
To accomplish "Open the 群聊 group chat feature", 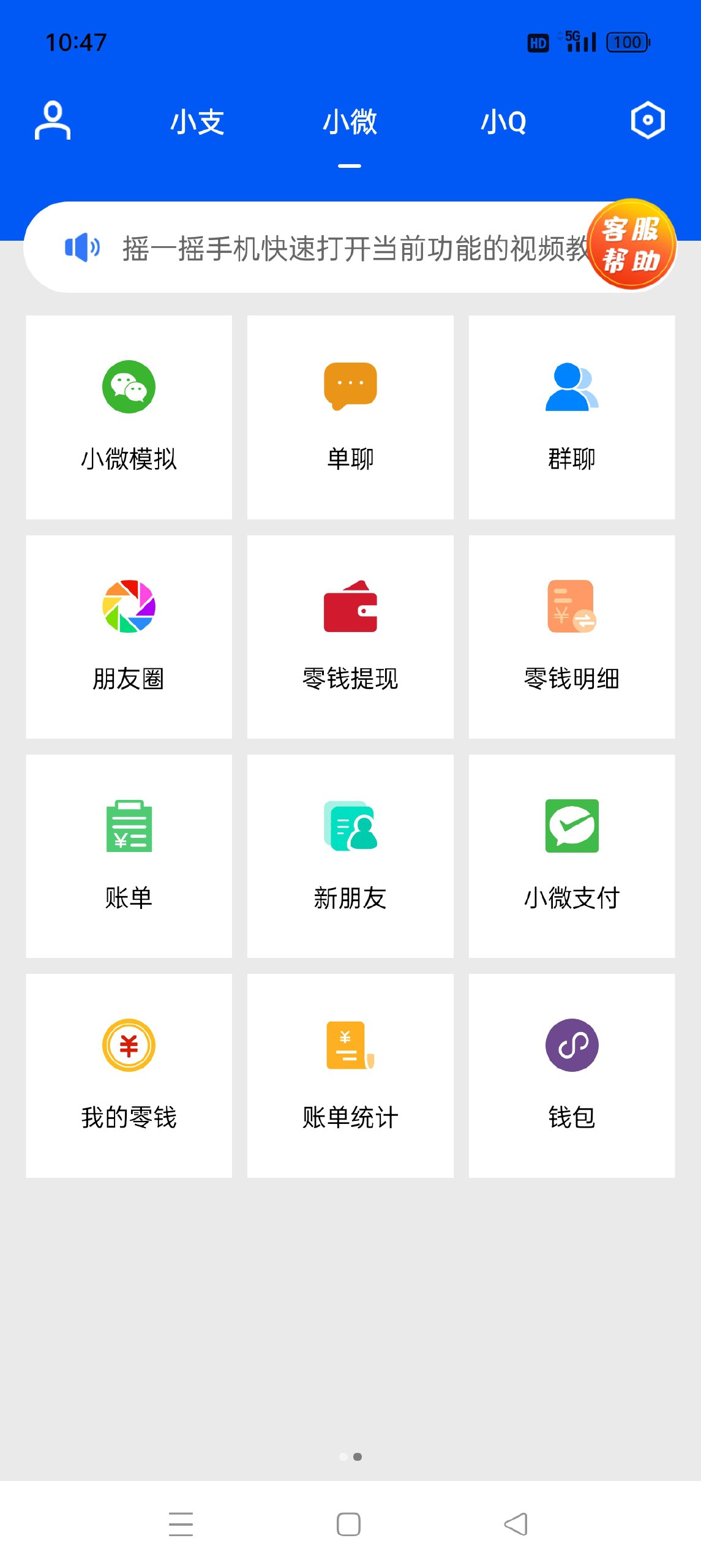I will [571, 417].
